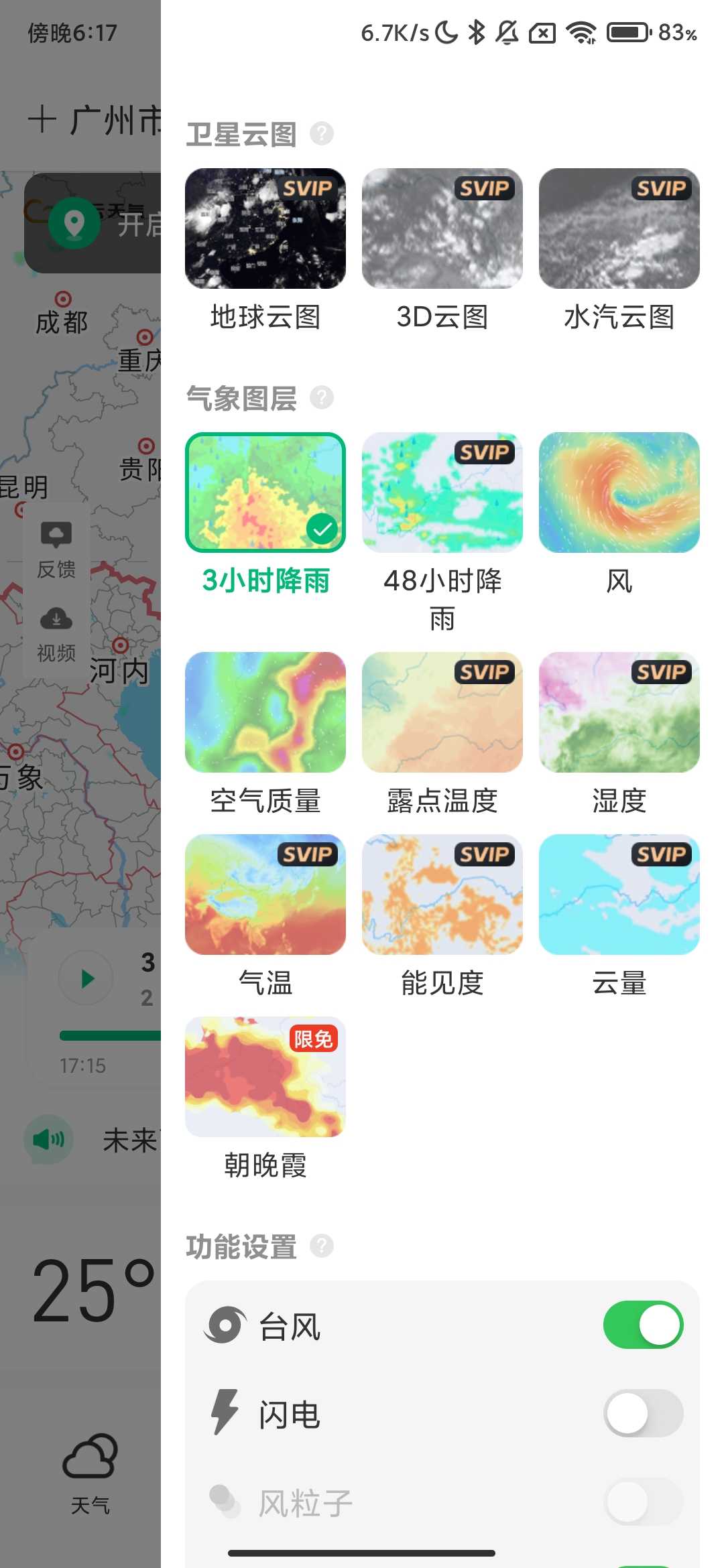Screen dimensions: 724x1568
Task: Open the 露点温度 layer
Action: [442, 712]
